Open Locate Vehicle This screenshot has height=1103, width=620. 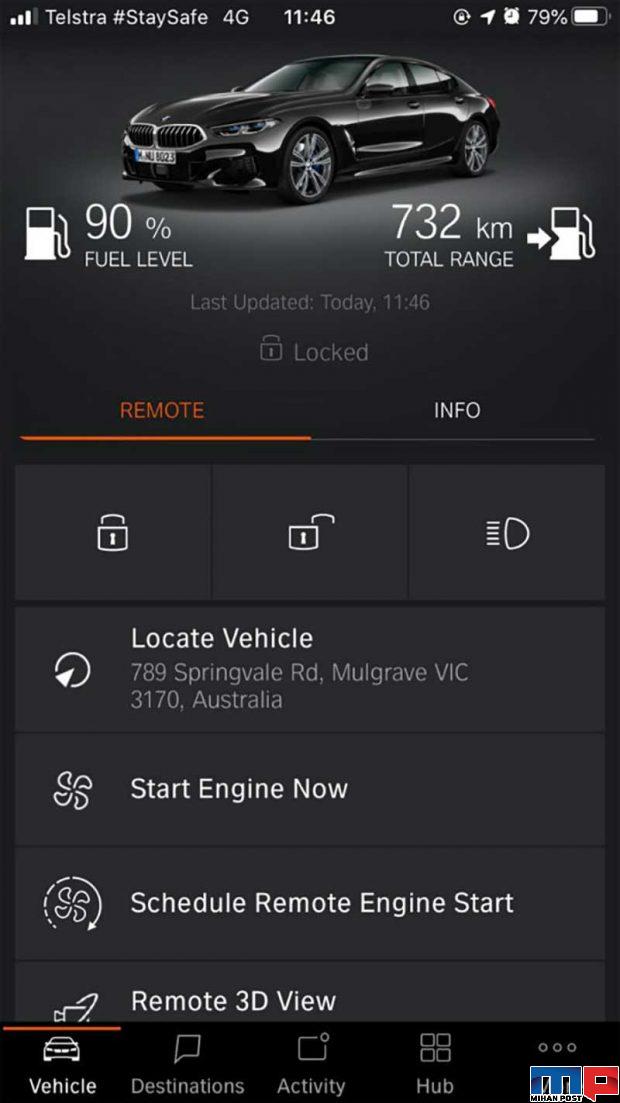(310, 669)
